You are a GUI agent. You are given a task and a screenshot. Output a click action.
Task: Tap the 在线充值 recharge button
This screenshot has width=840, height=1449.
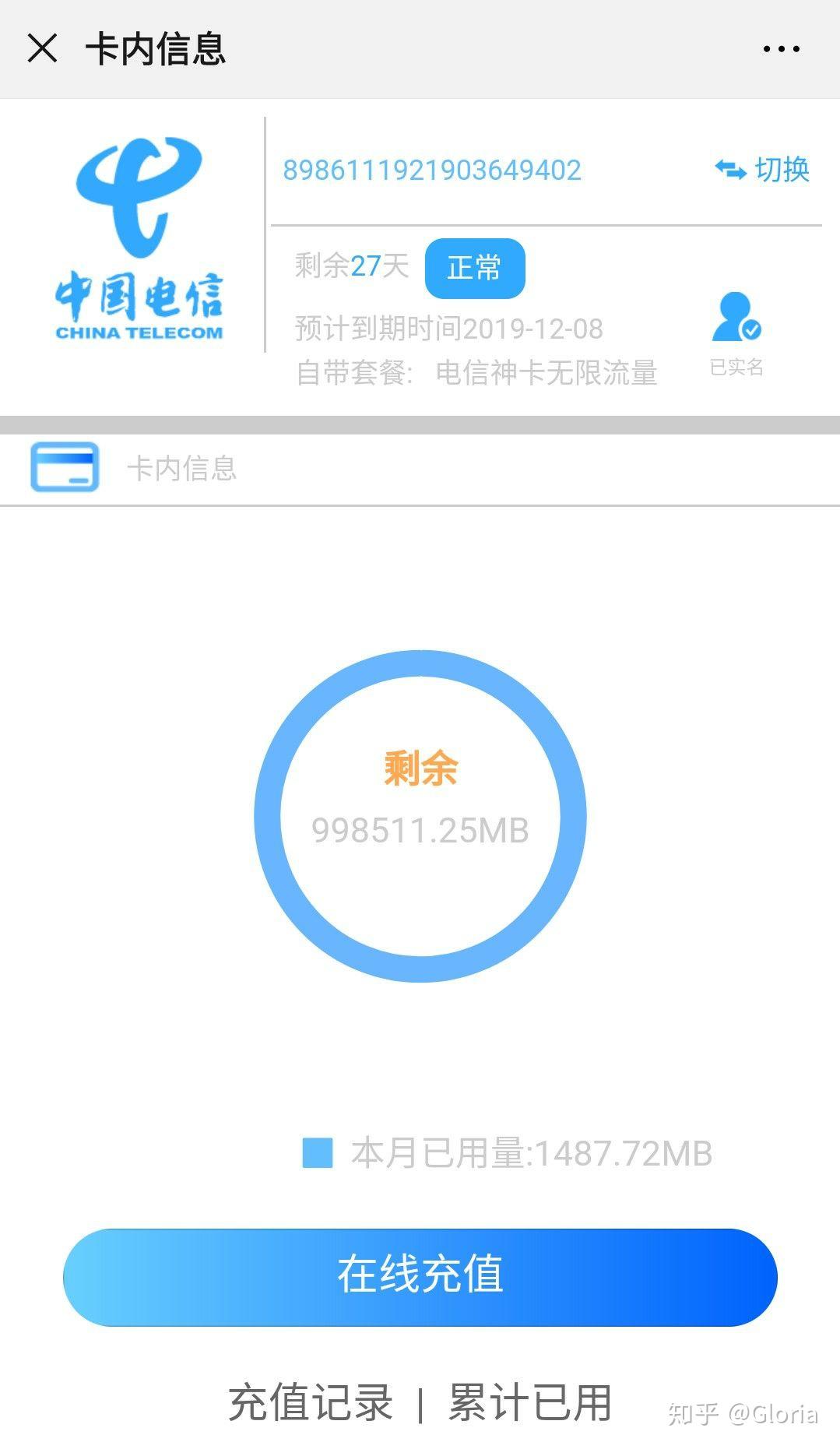point(420,1274)
